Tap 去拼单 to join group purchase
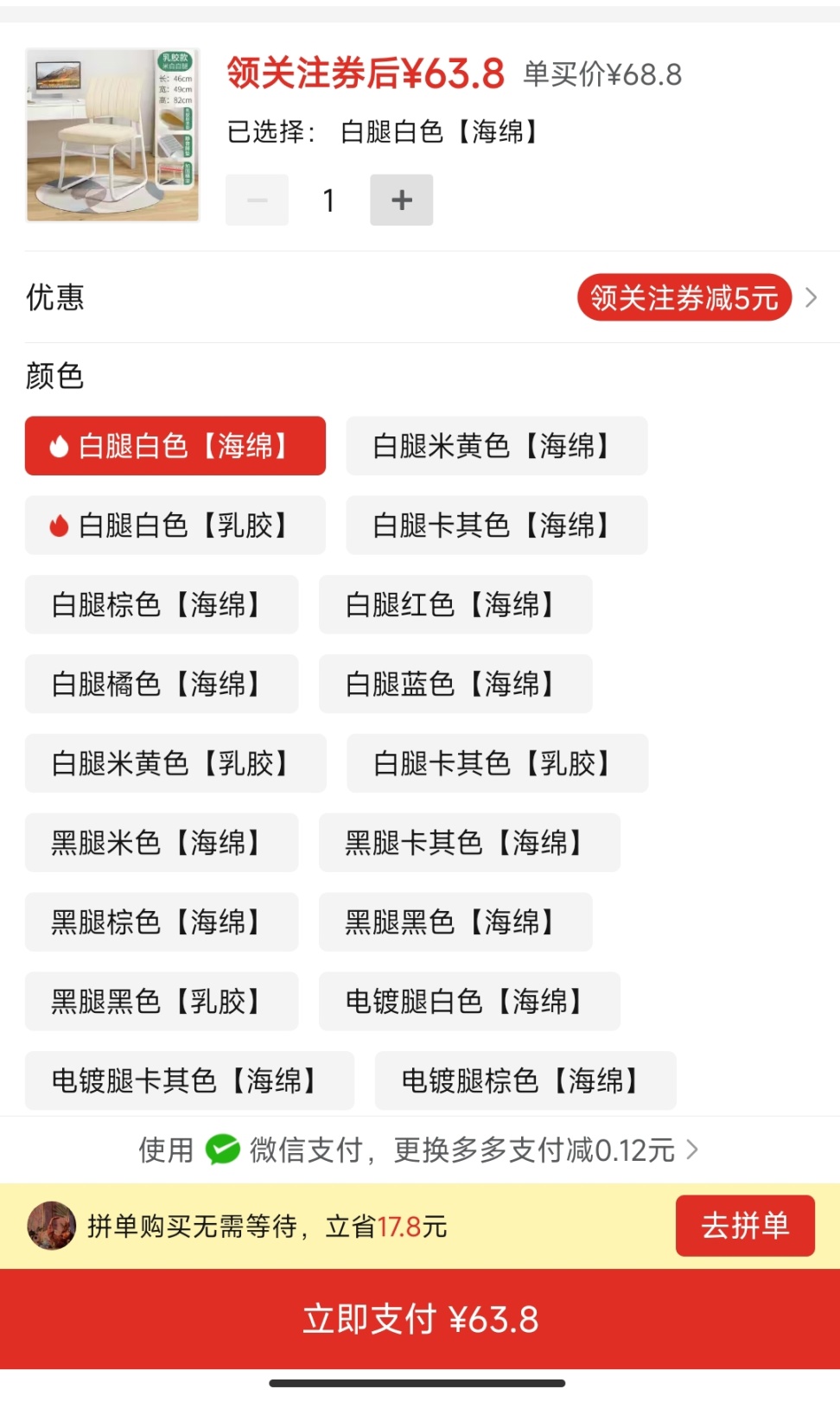This screenshot has width=840, height=1402. point(744,1226)
